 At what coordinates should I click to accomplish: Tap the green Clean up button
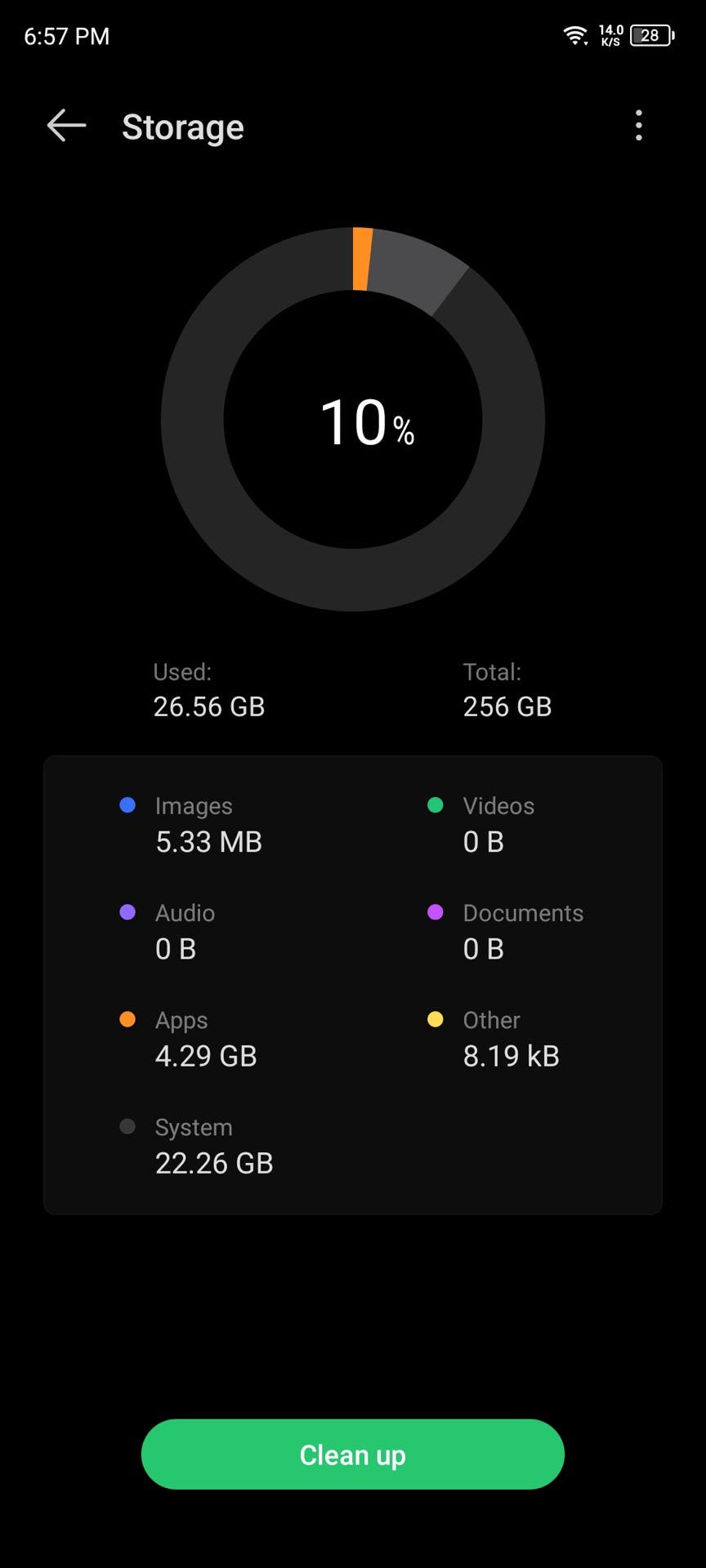click(x=353, y=1454)
